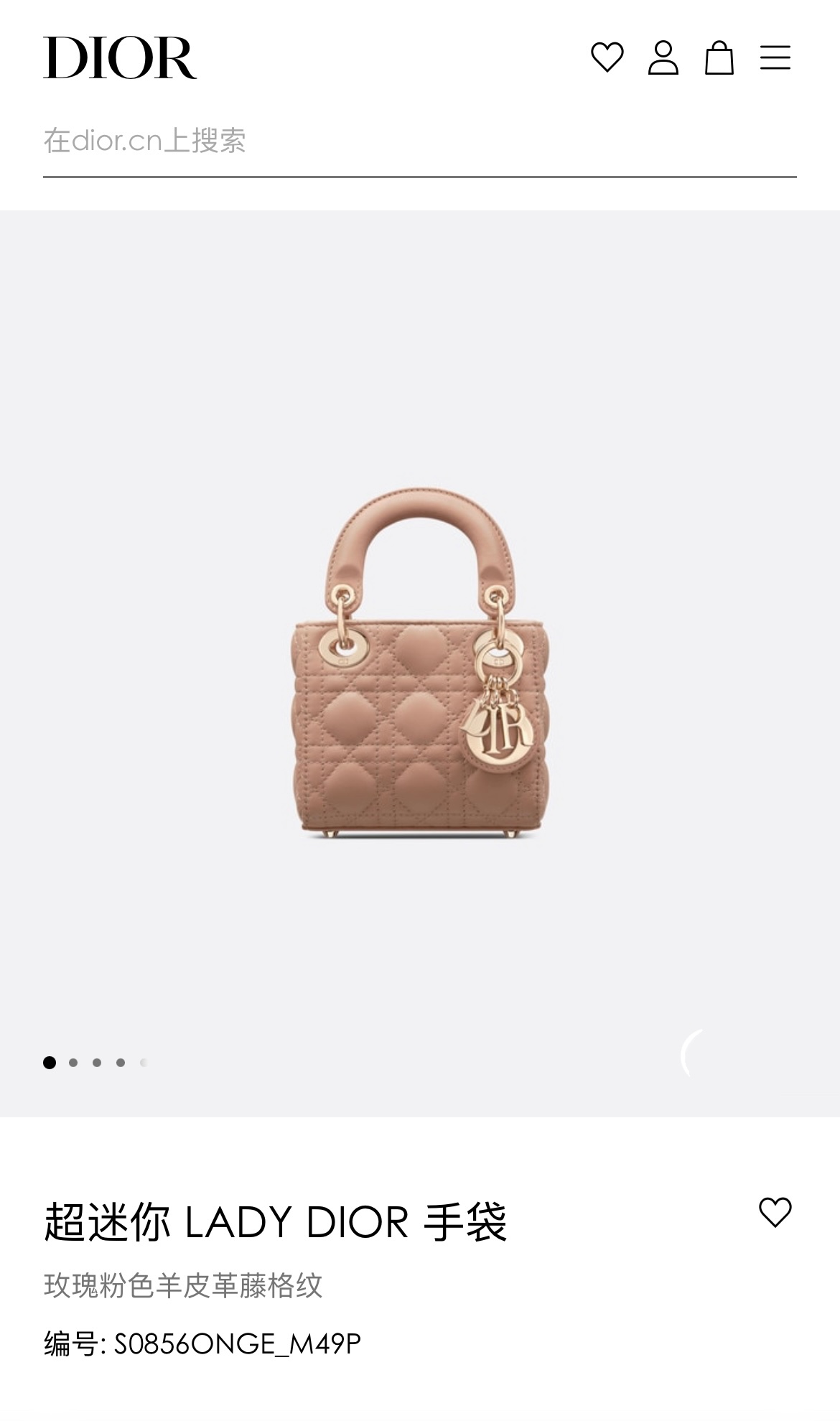This screenshot has height=1421, width=840.
Task: Open the hamburger menu
Action: [x=775, y=57]
